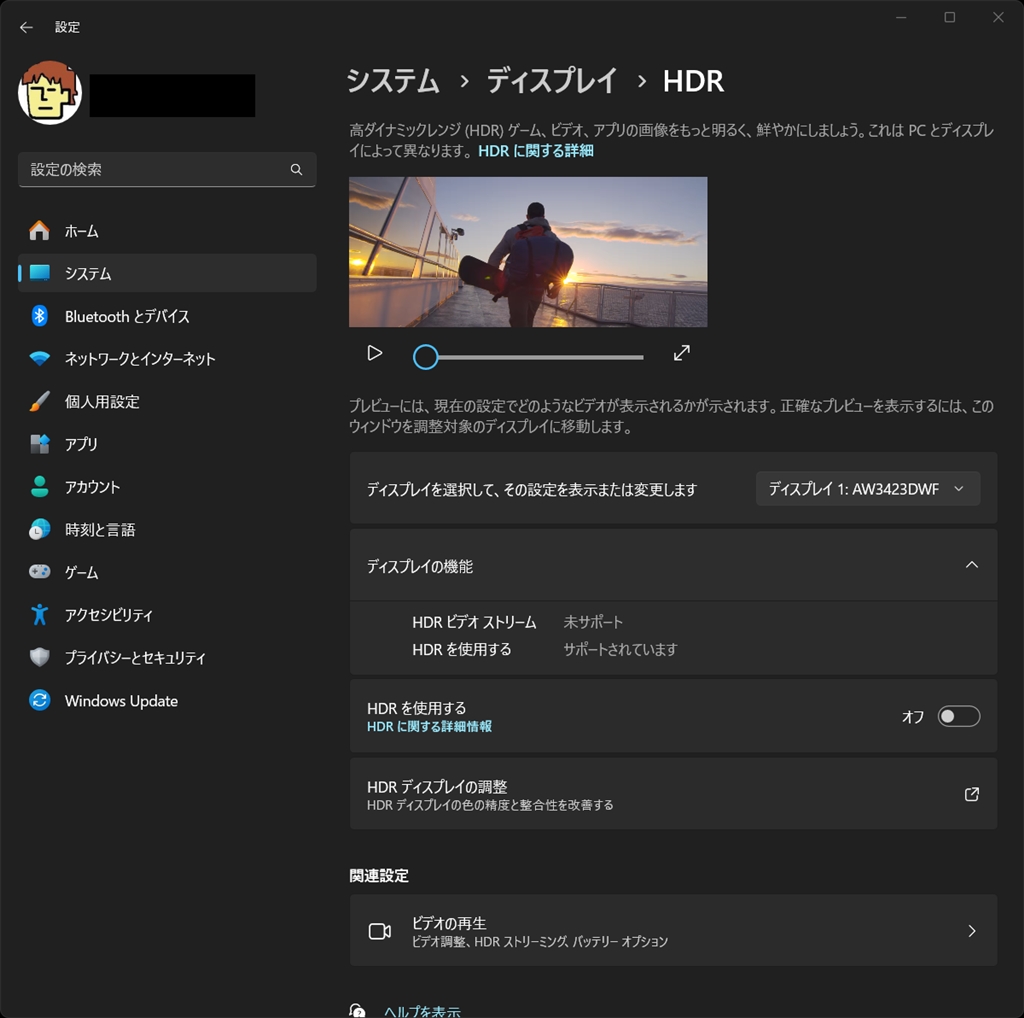
Task: Open 時刻と言語 settings
Action: [x=100, y=530]
